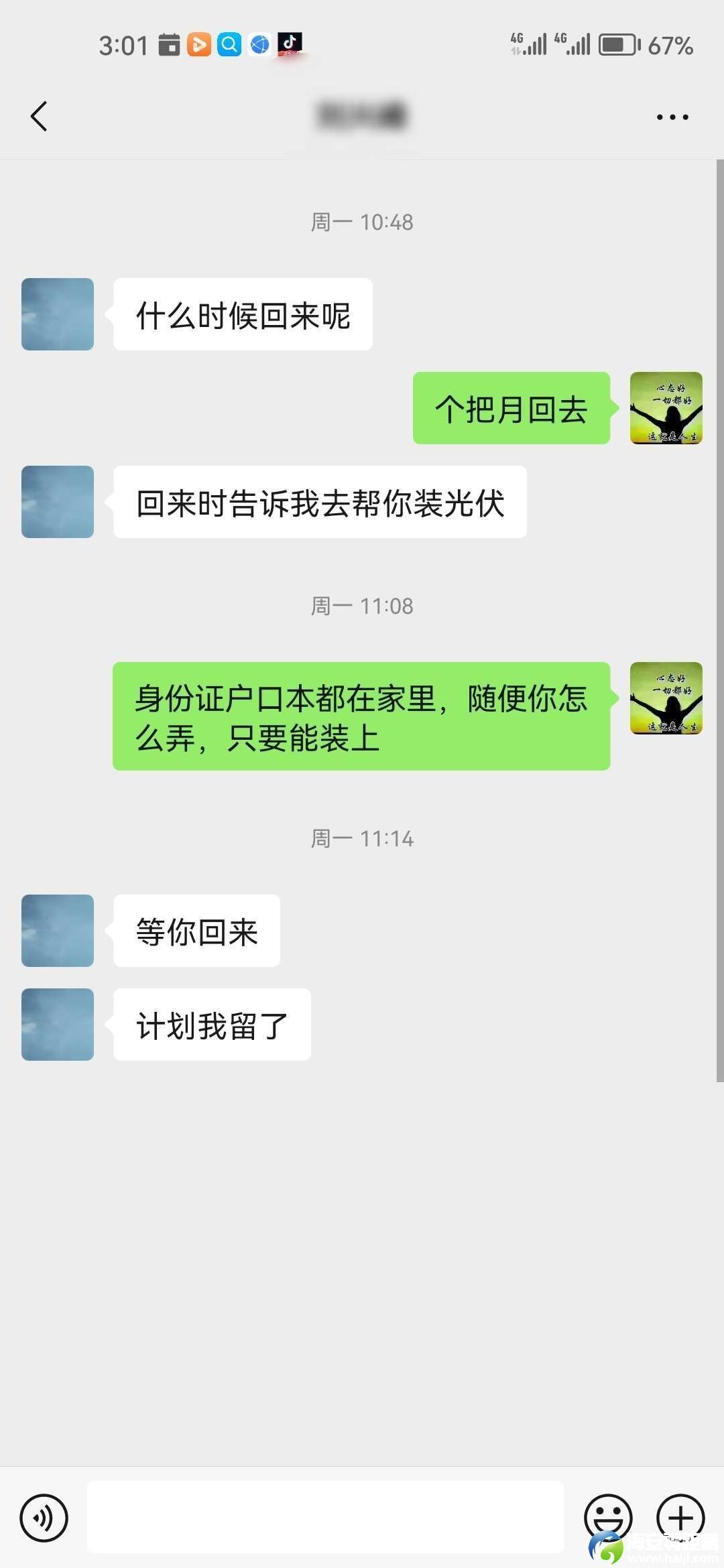Open my avatar beside 个把月回去

666,408
